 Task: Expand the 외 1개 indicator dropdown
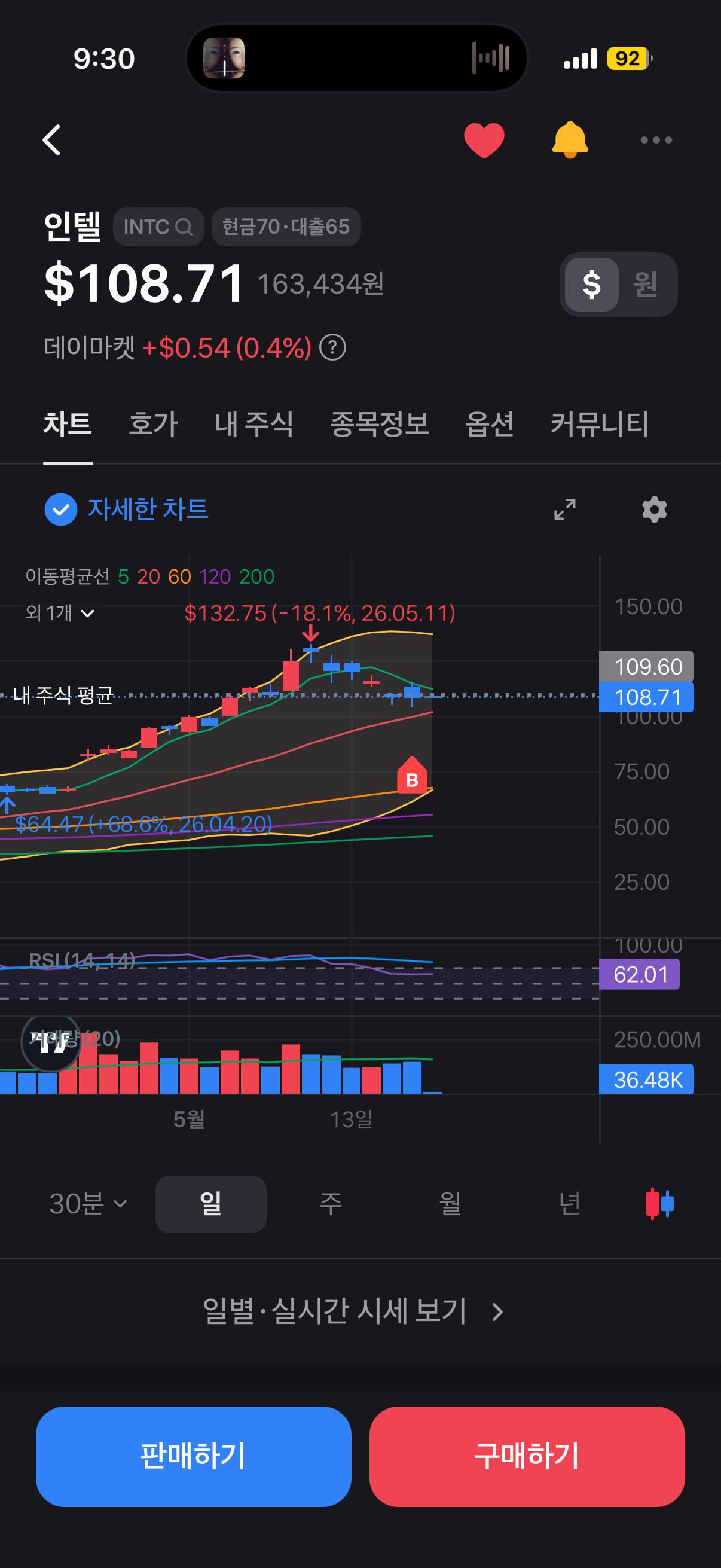click(60, 612)
